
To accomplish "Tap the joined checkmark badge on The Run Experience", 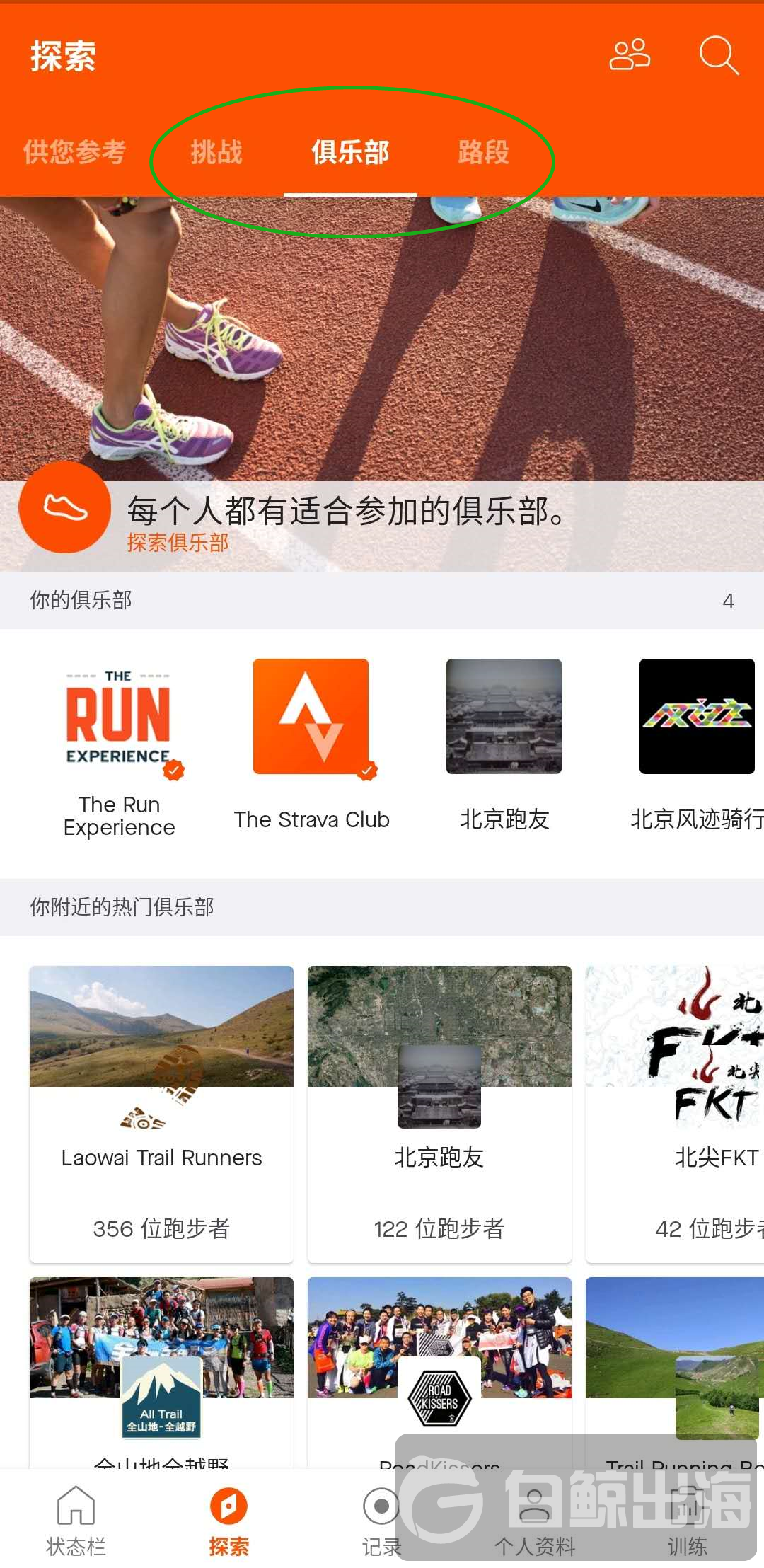I will (x=172, y=769).
